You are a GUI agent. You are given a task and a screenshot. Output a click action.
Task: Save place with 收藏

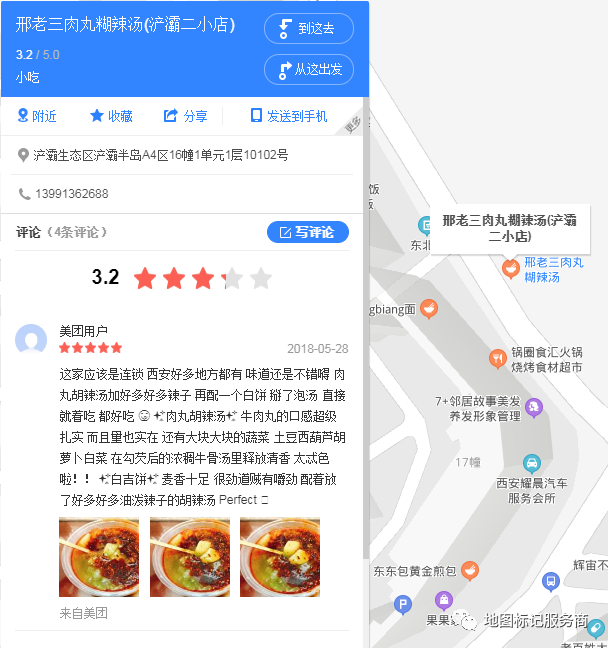click(x=111, y=116)
